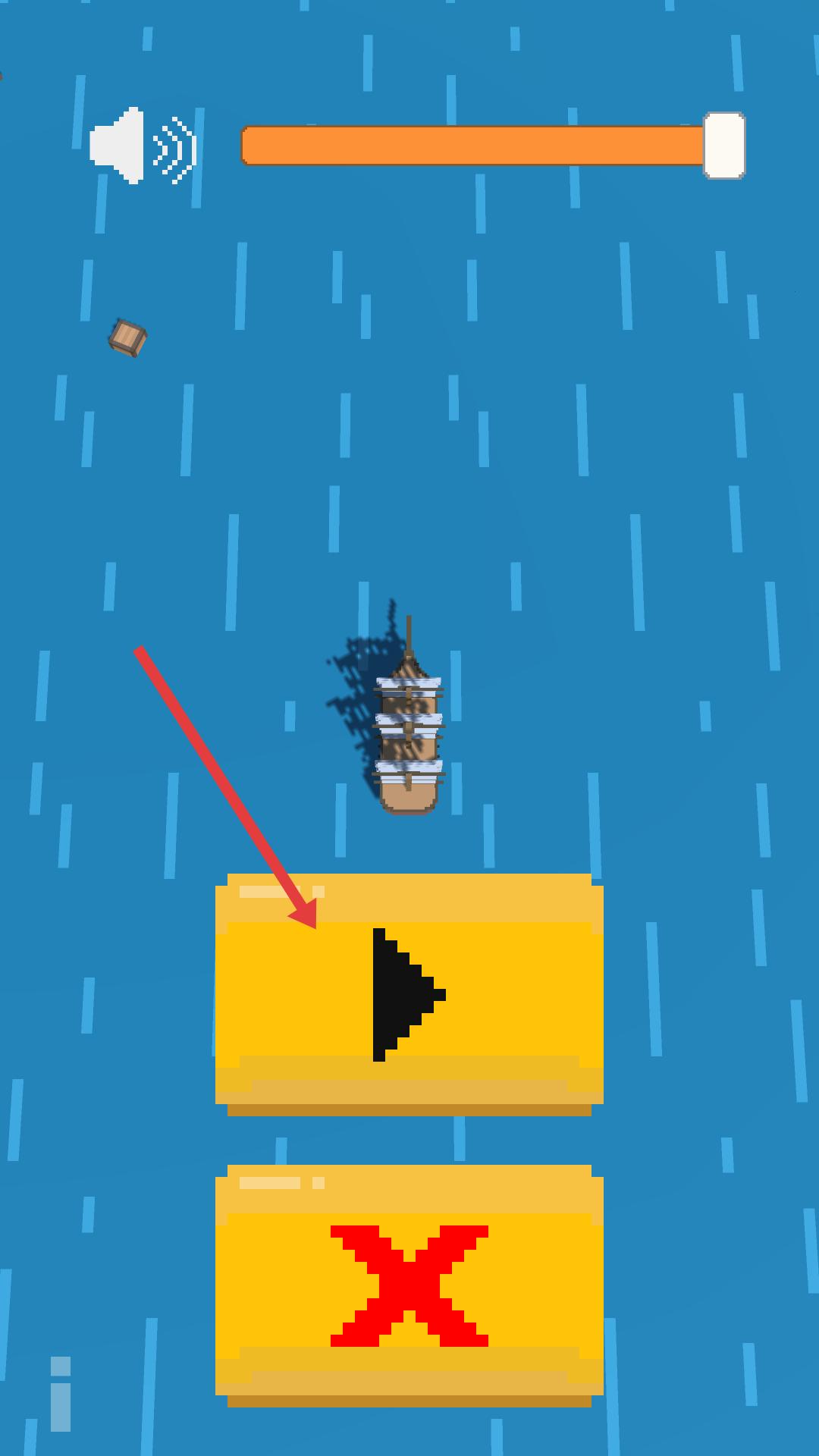Viewport: 819px width, 1456px height.
Task: Tap the yellow play button
Action: [x=409, y=993]
